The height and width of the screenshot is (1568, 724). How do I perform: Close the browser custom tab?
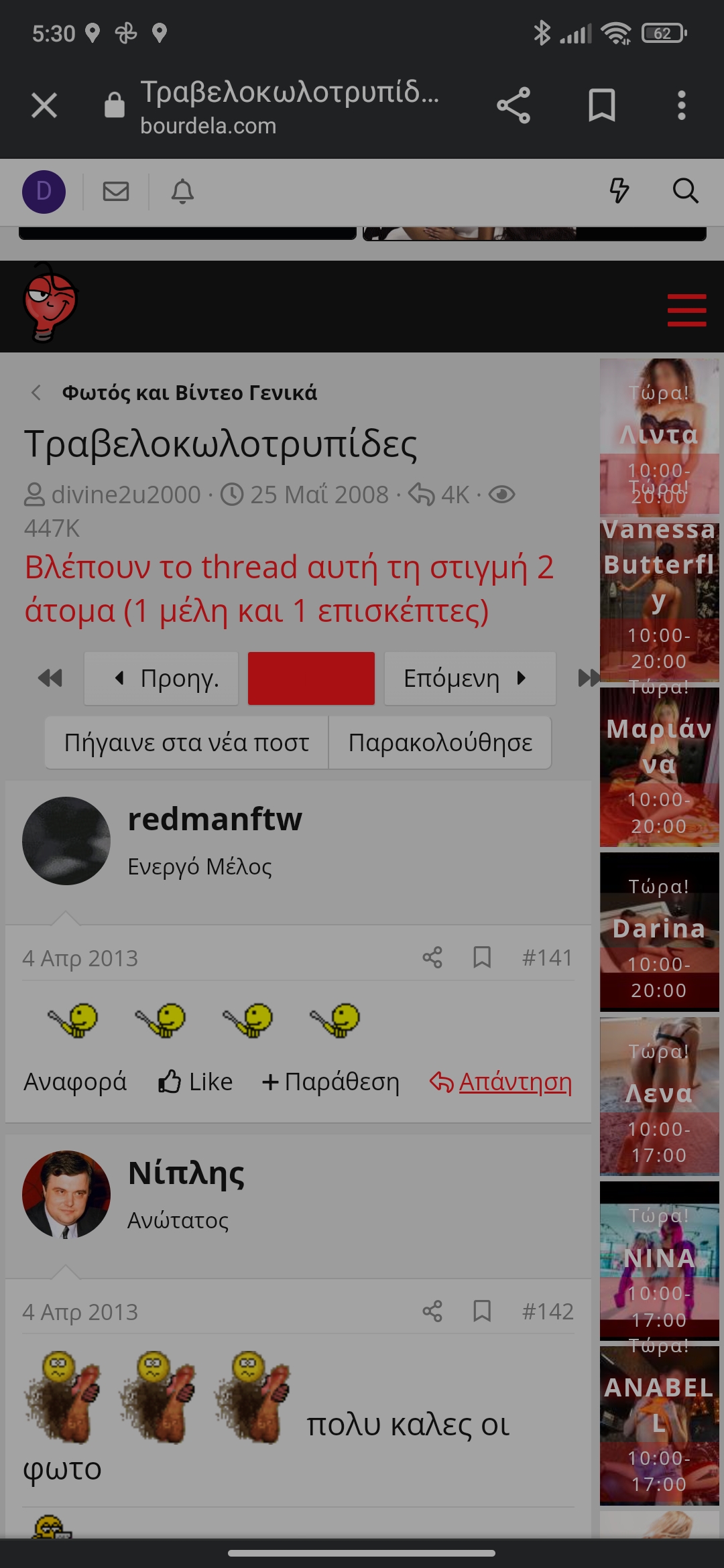(44, 105)
